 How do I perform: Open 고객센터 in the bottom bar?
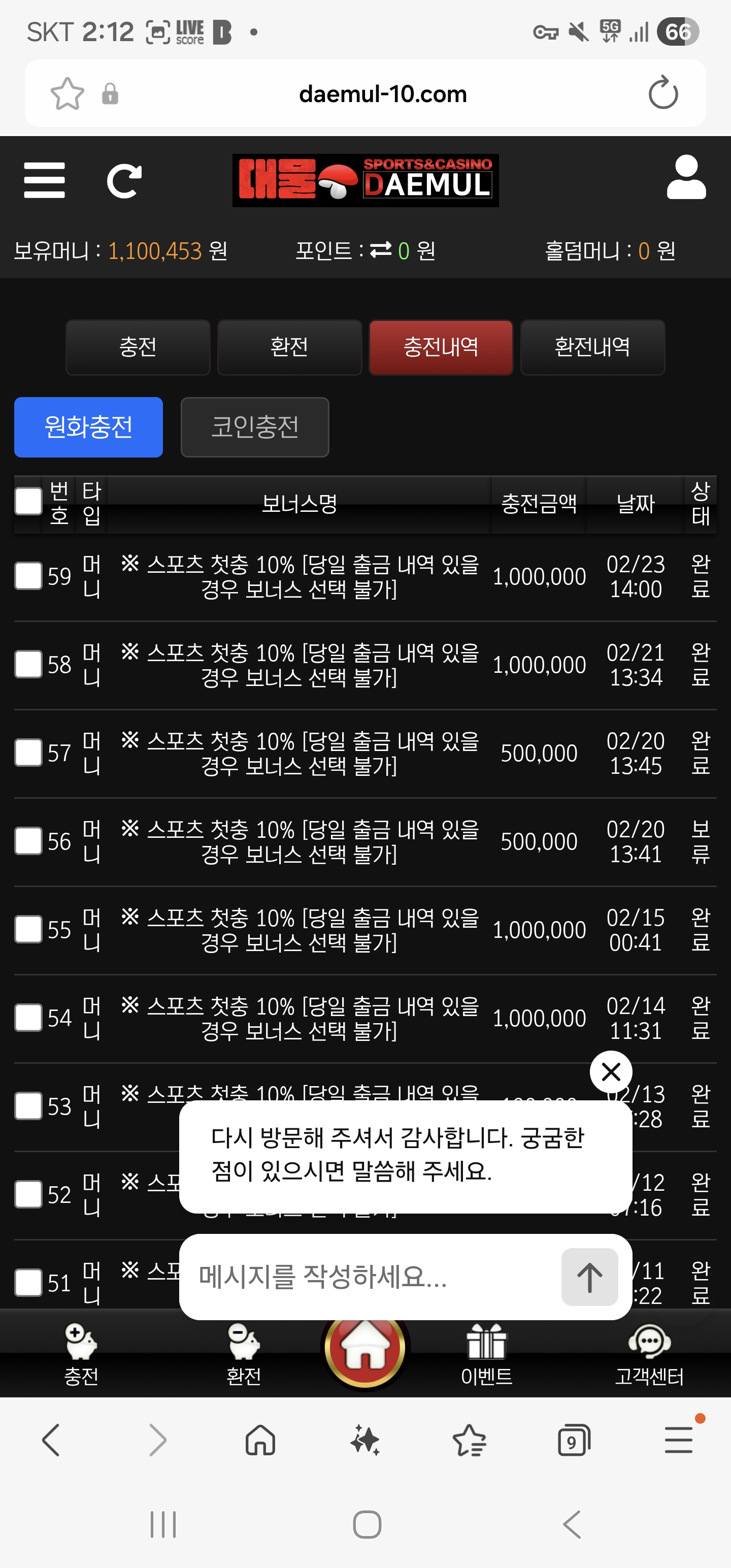[x=649, y=1354]
